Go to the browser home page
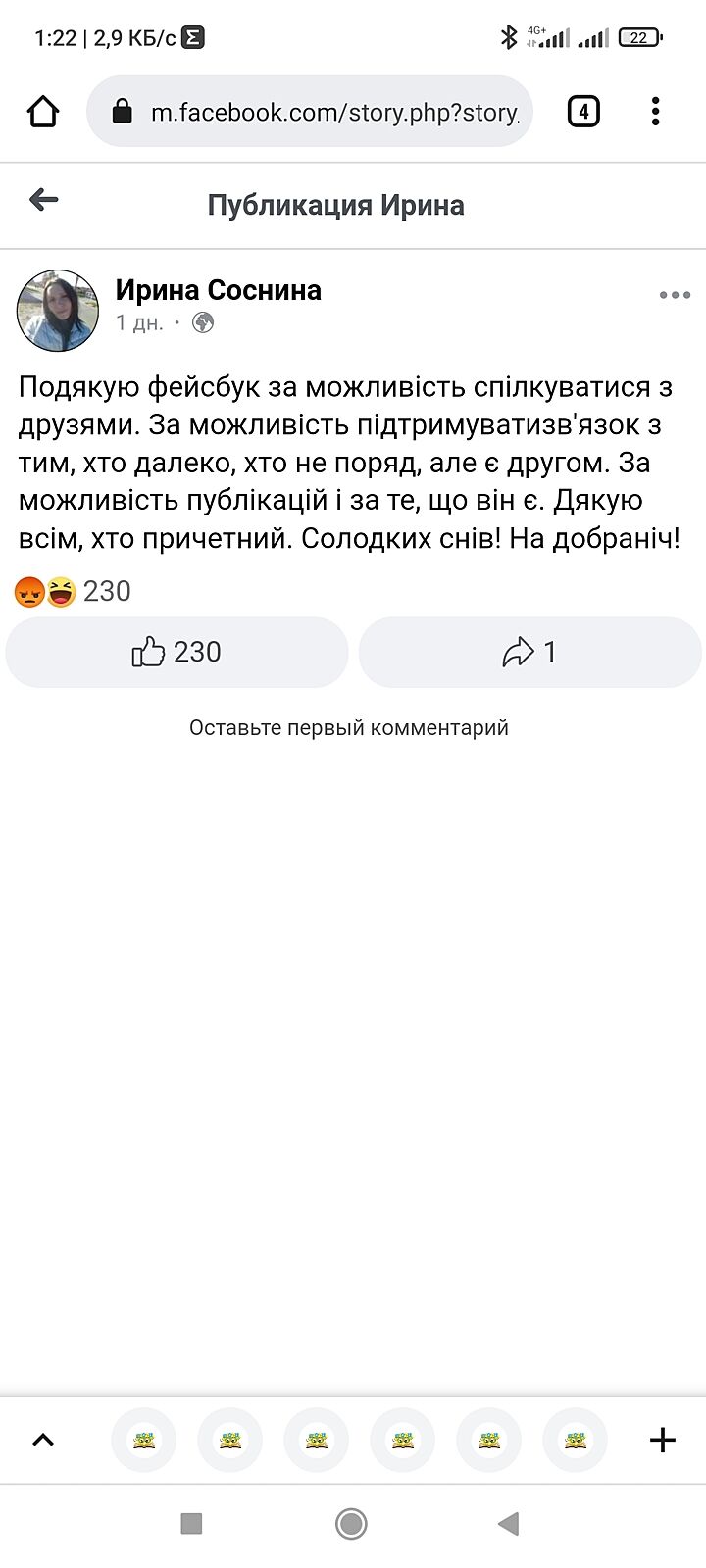 tap(43, 112)
